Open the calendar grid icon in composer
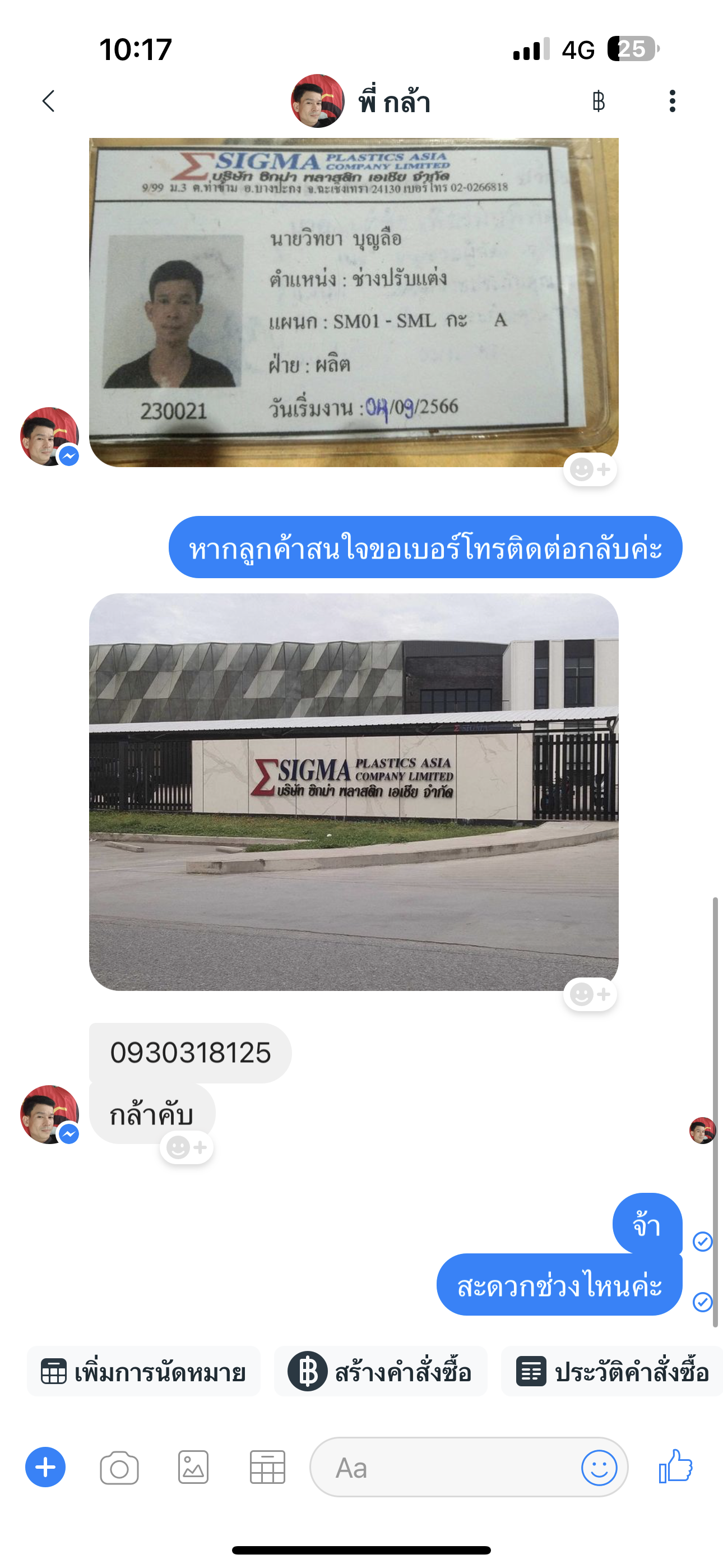Viewport: 723px width, 1568px height. (267, 1468)
